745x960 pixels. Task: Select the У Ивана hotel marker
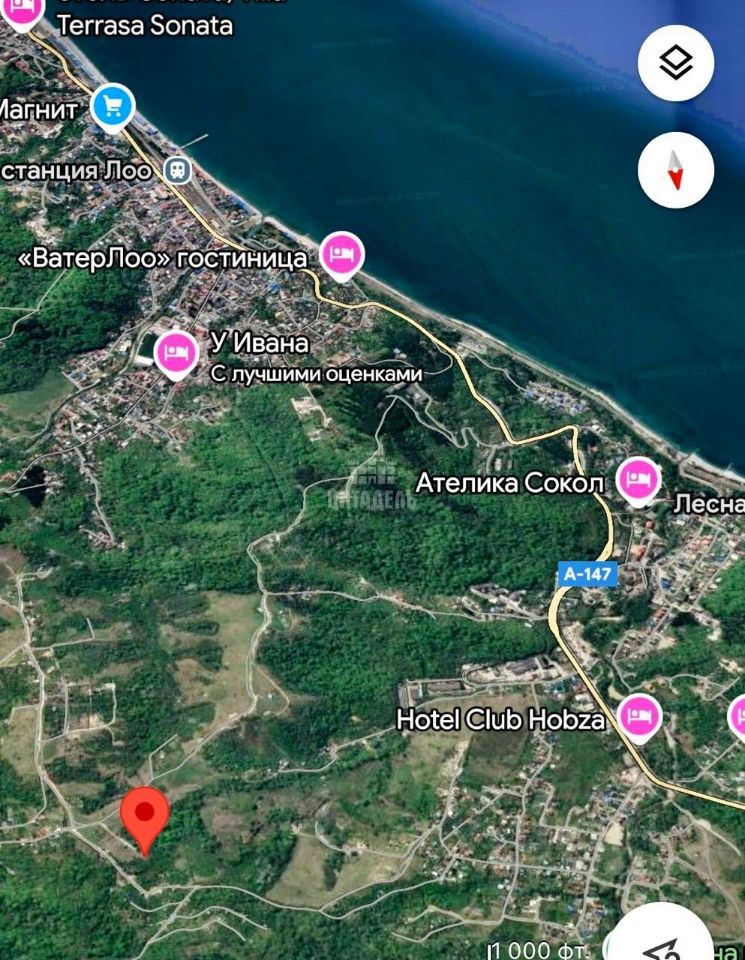[x=176, y=353]
